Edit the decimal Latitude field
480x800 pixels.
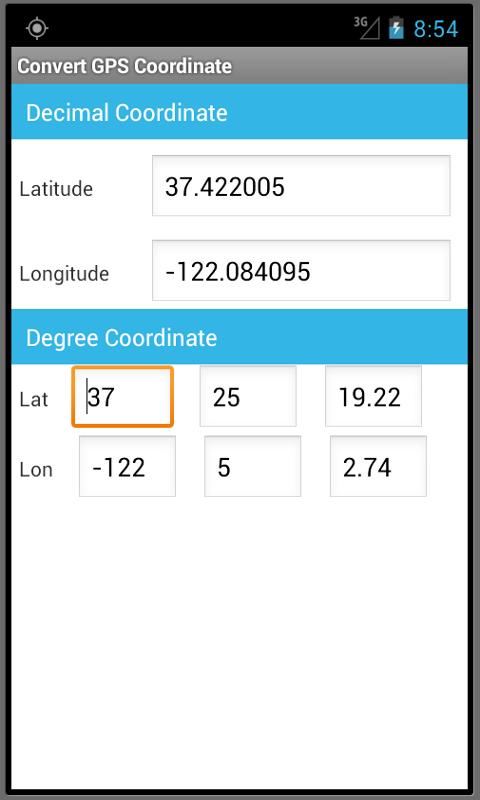pyautogui.click(x=301, y=186)
